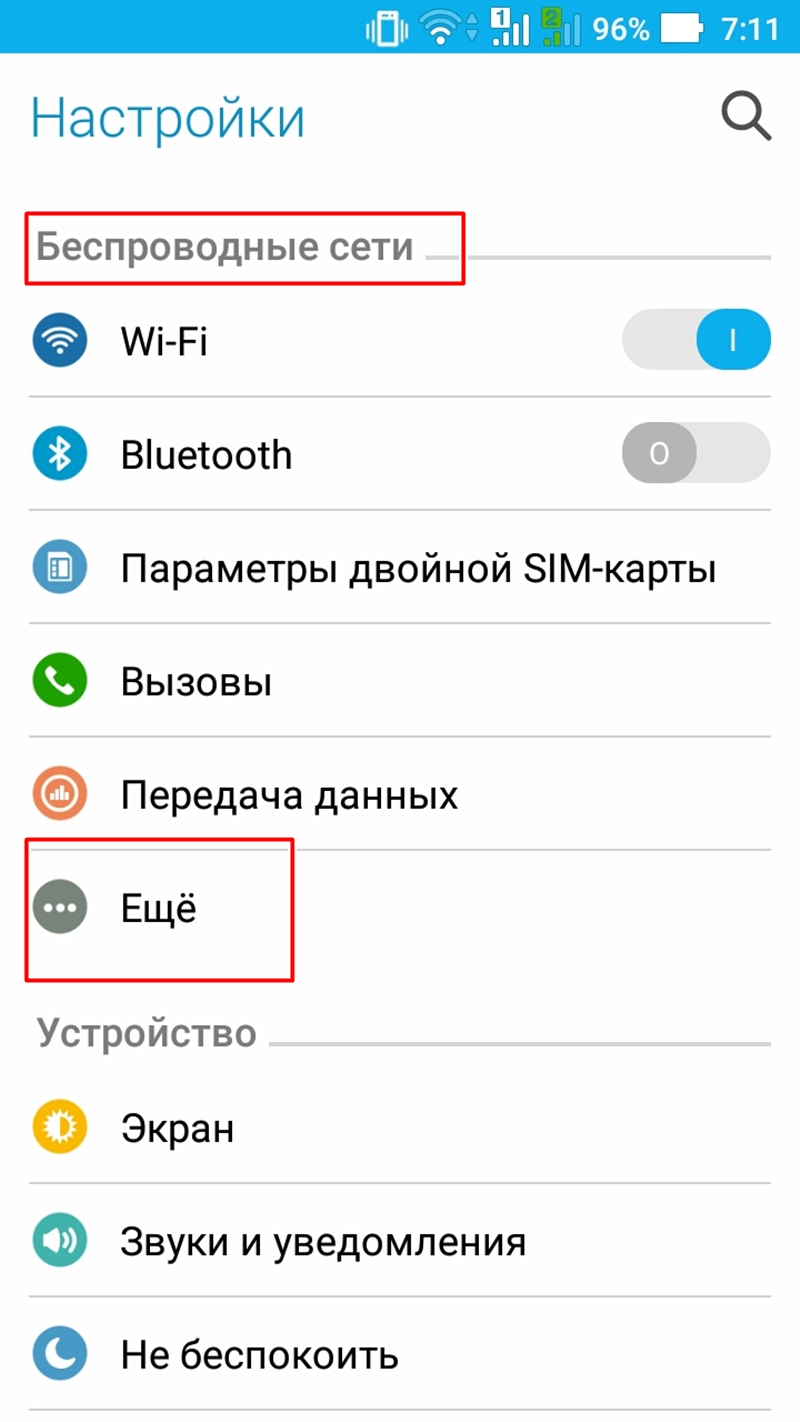Open the Экран display settings
Image resolution: width=800 pixels, height=1422 pixels.
tap(400, 1128)
